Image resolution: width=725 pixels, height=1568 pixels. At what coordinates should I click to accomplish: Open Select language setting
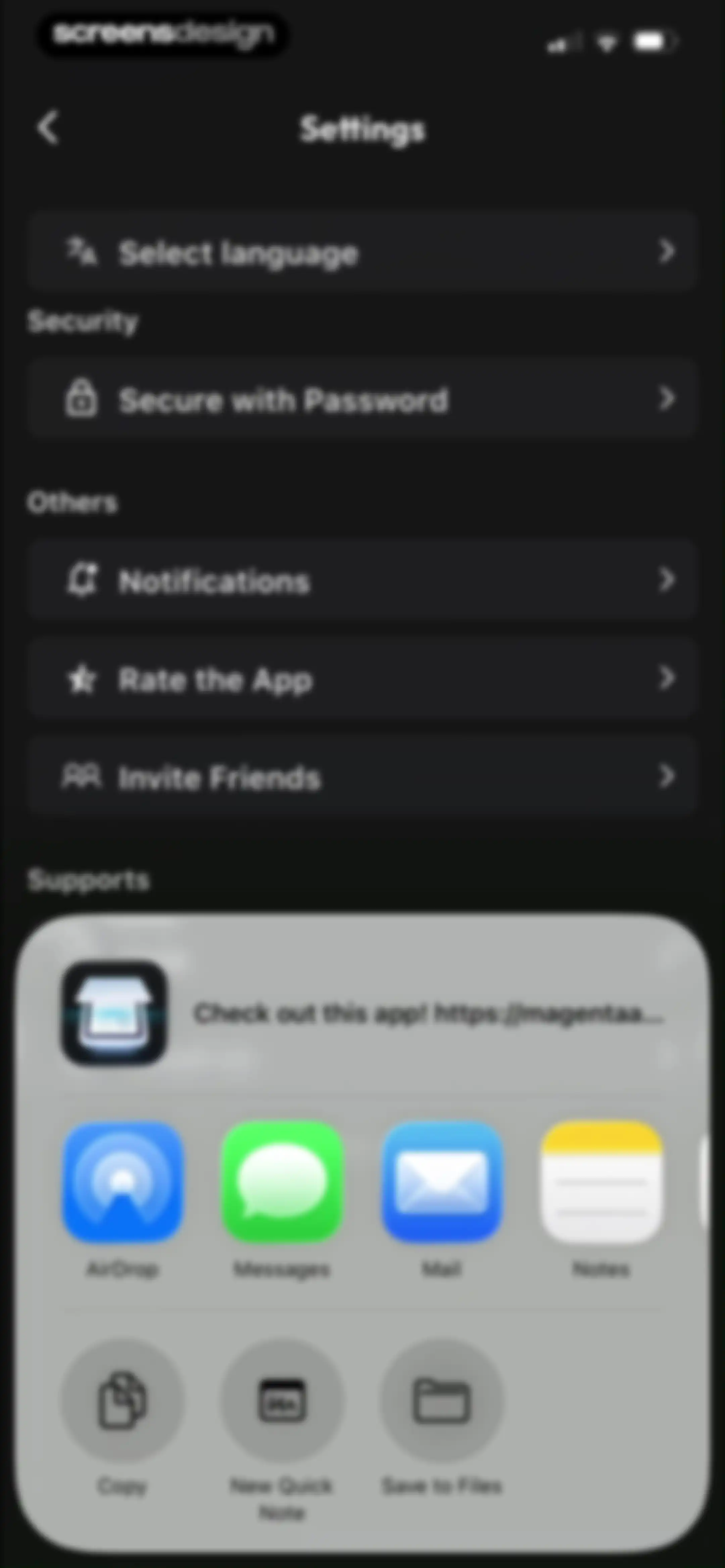(362, 251)
